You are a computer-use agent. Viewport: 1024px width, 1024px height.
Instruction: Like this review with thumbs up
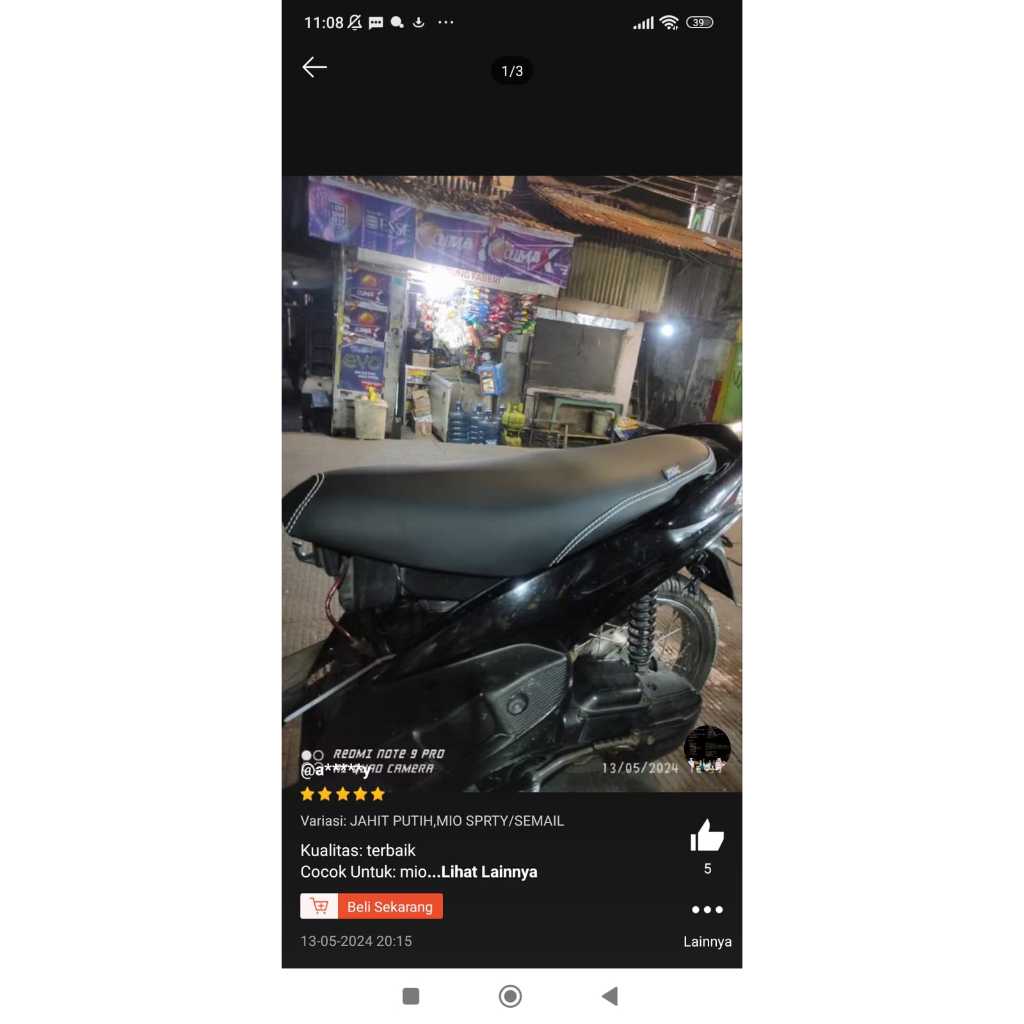click(x=707, y=836)
